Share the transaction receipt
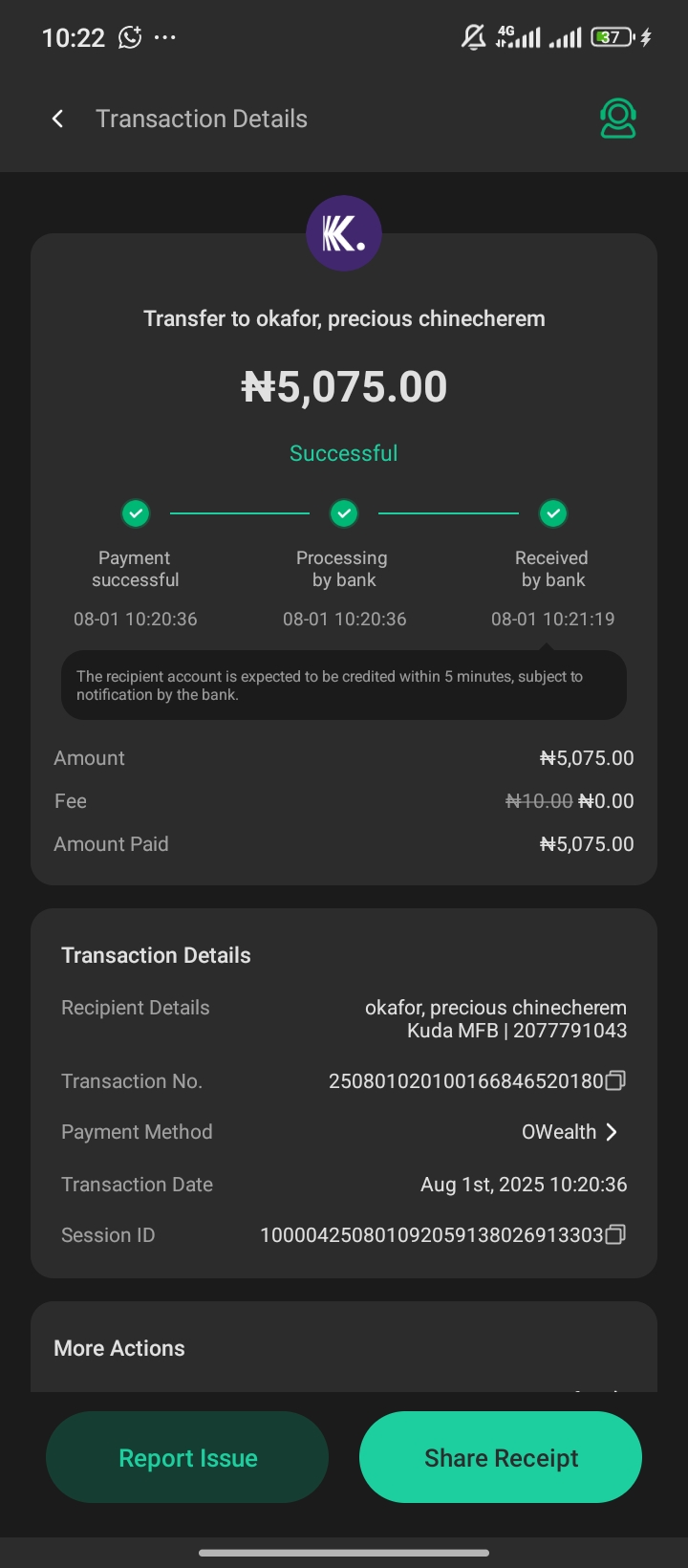The width and height of the screenshot is (688, 1568). [x=501, y=1457]
